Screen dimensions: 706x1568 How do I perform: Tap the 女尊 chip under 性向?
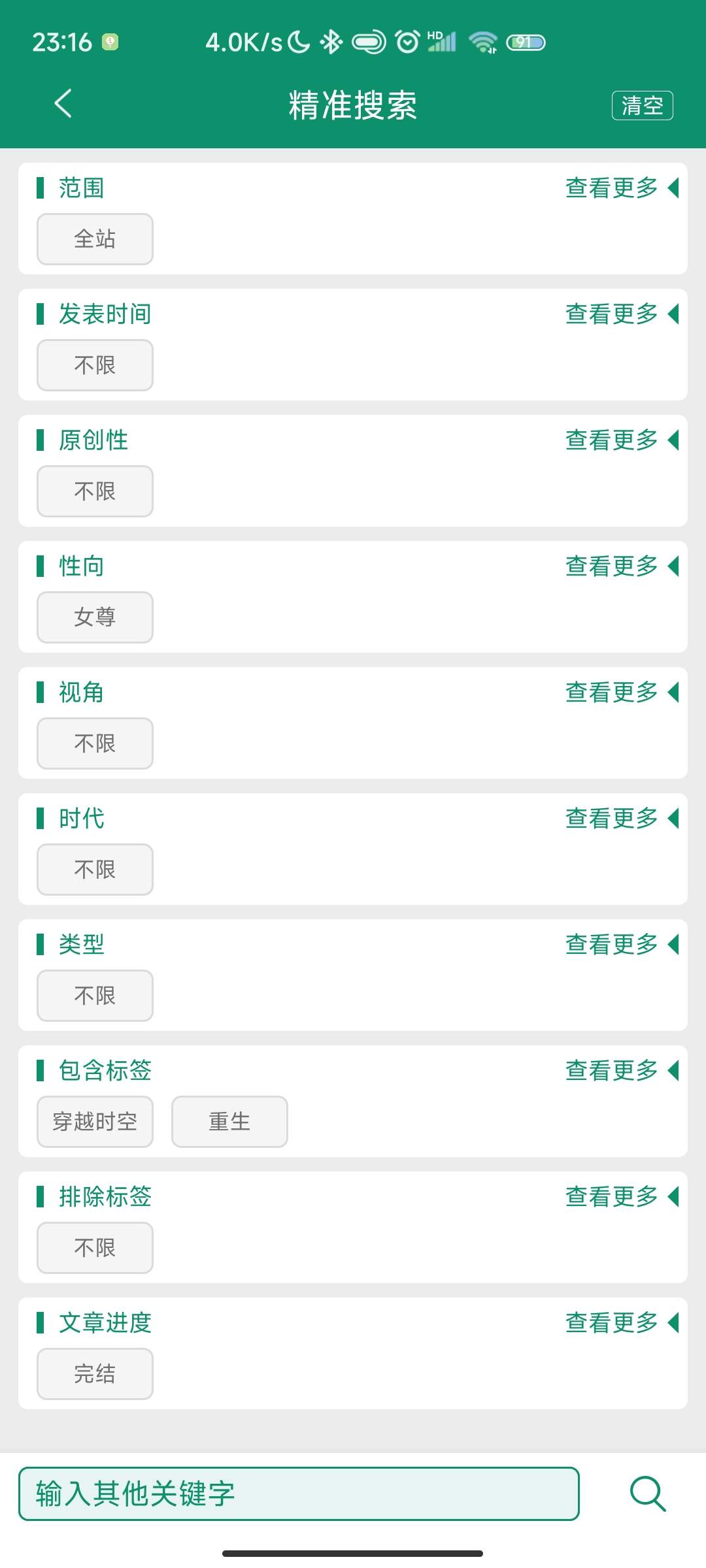tap(95, 617)
